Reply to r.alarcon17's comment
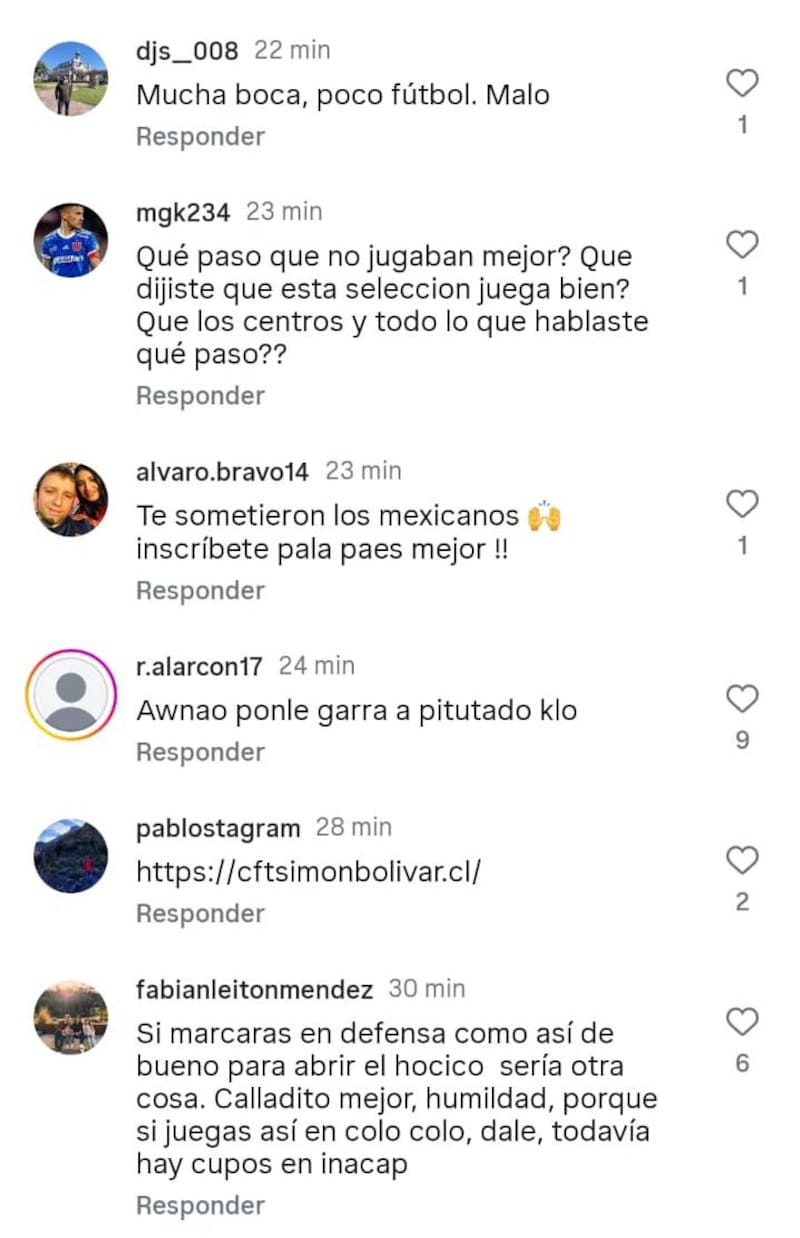 click(200, 752)
